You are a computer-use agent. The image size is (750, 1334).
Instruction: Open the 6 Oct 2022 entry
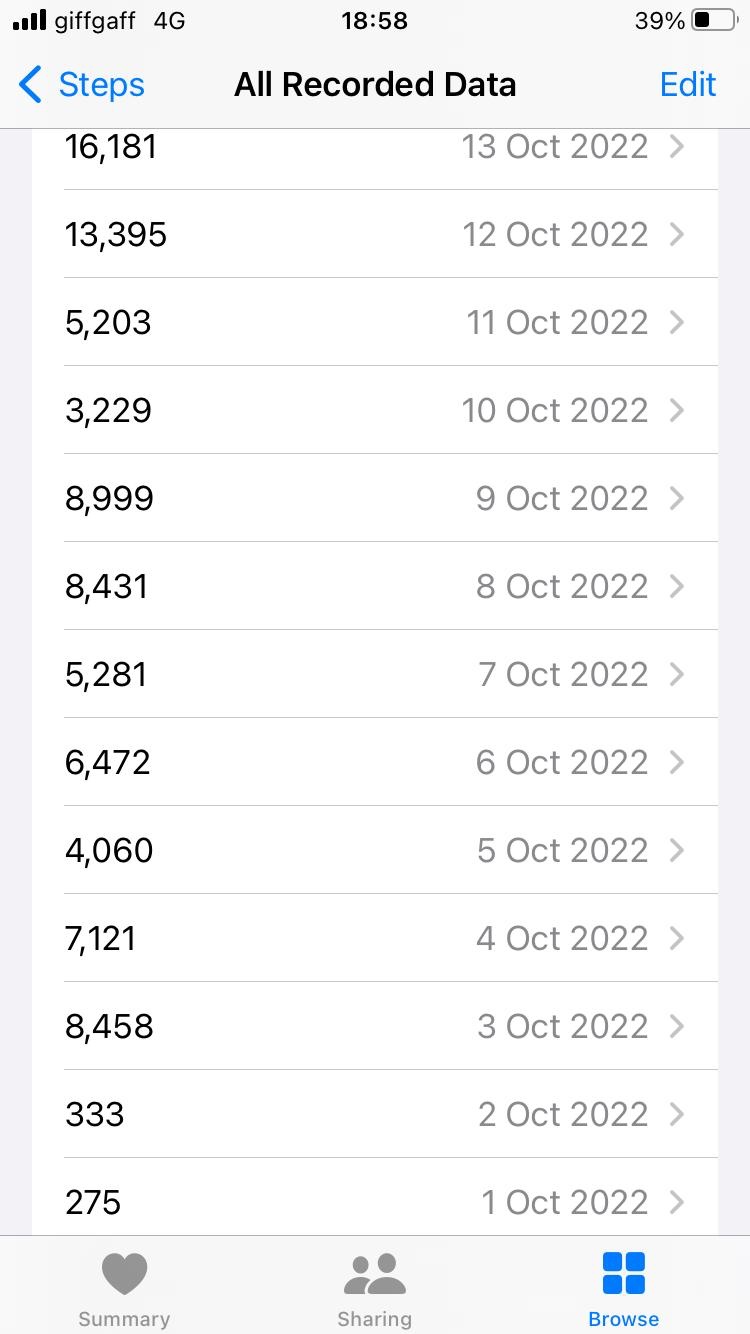(375, 762)
